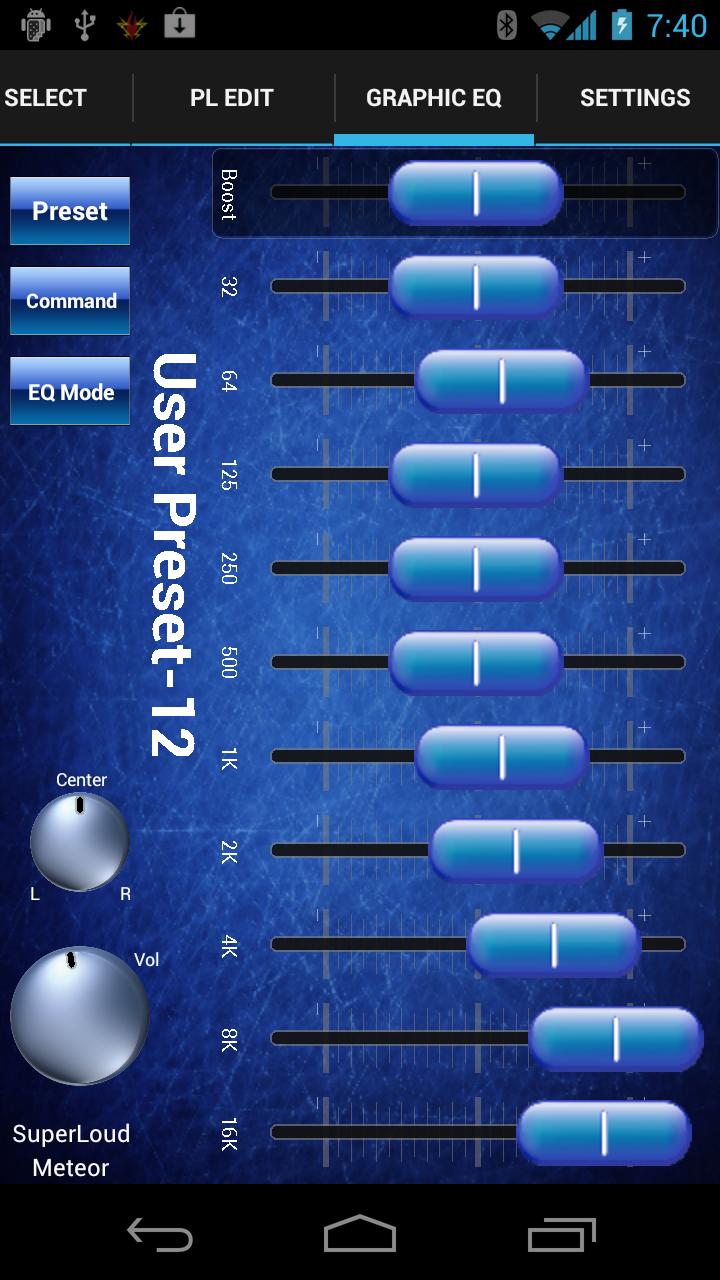The height and width of the screenshot is (1280, 720).
Task: Open the PL EDIT tab
Action: coord(232,98)
